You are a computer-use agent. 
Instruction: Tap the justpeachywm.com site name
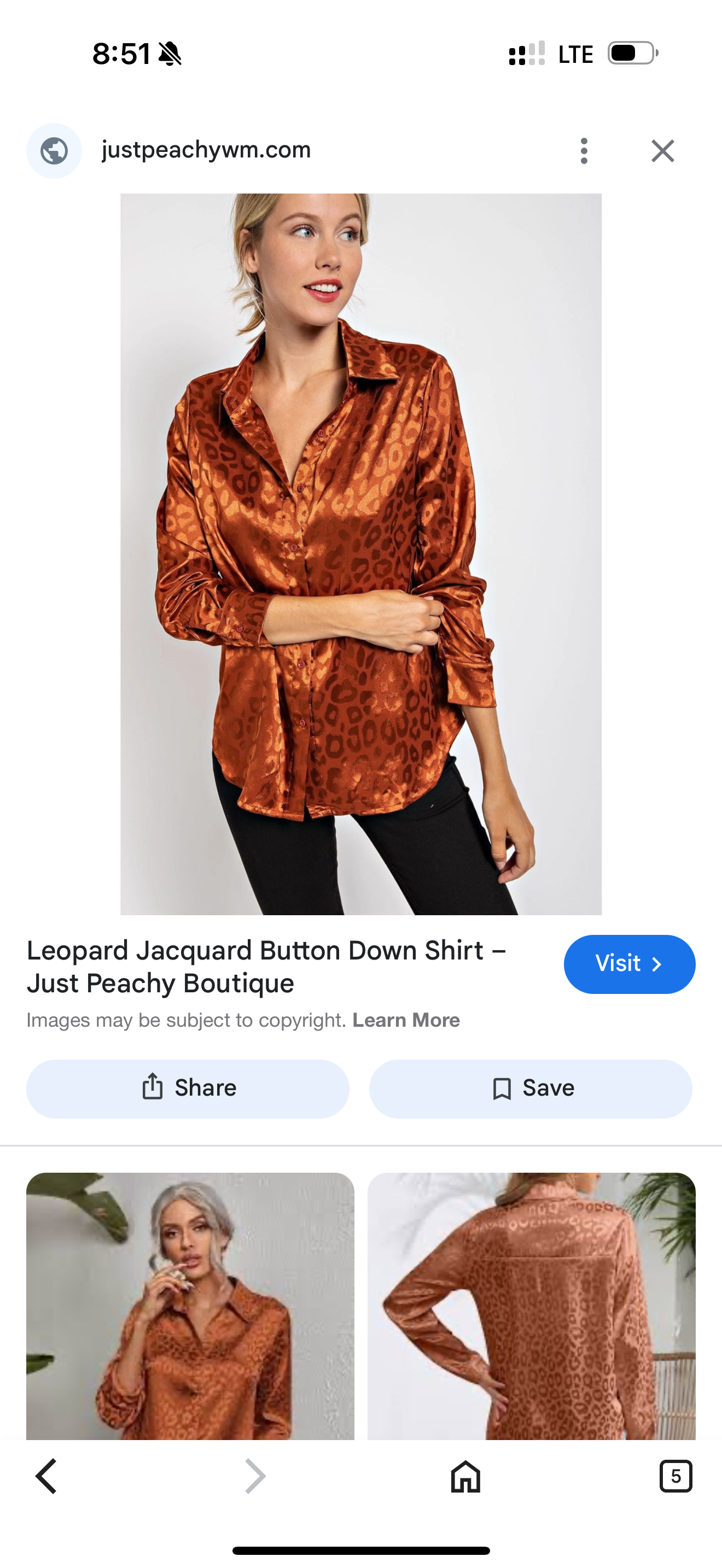point(206,150)
